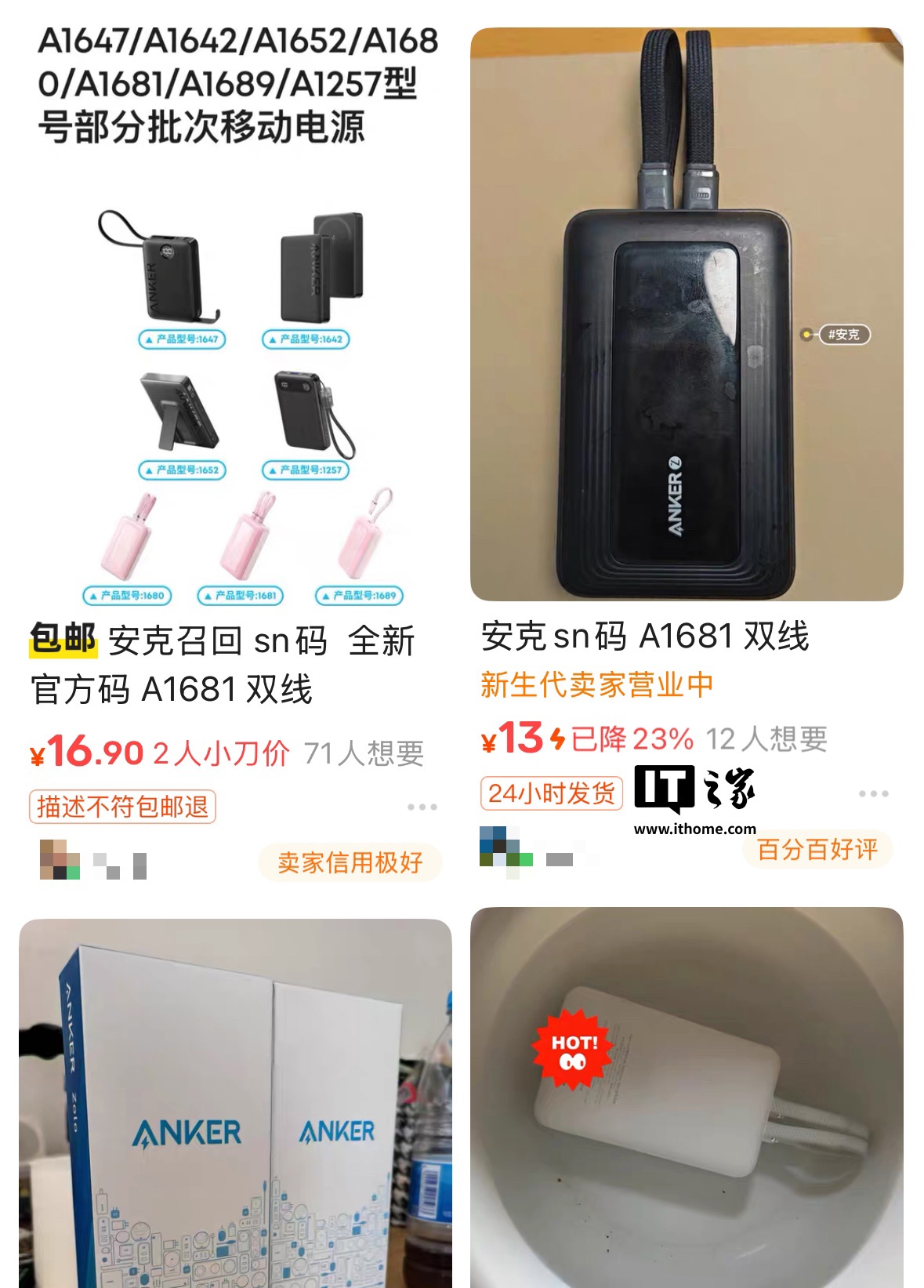
Task: Open the more options dots on the ¥13 listing
Action: 873,794
